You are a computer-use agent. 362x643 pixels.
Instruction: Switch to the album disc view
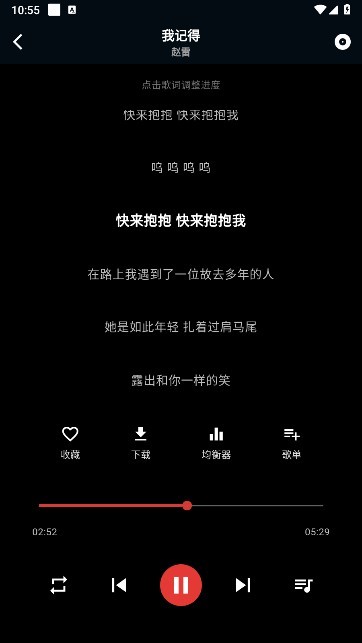tap(343, 42)
